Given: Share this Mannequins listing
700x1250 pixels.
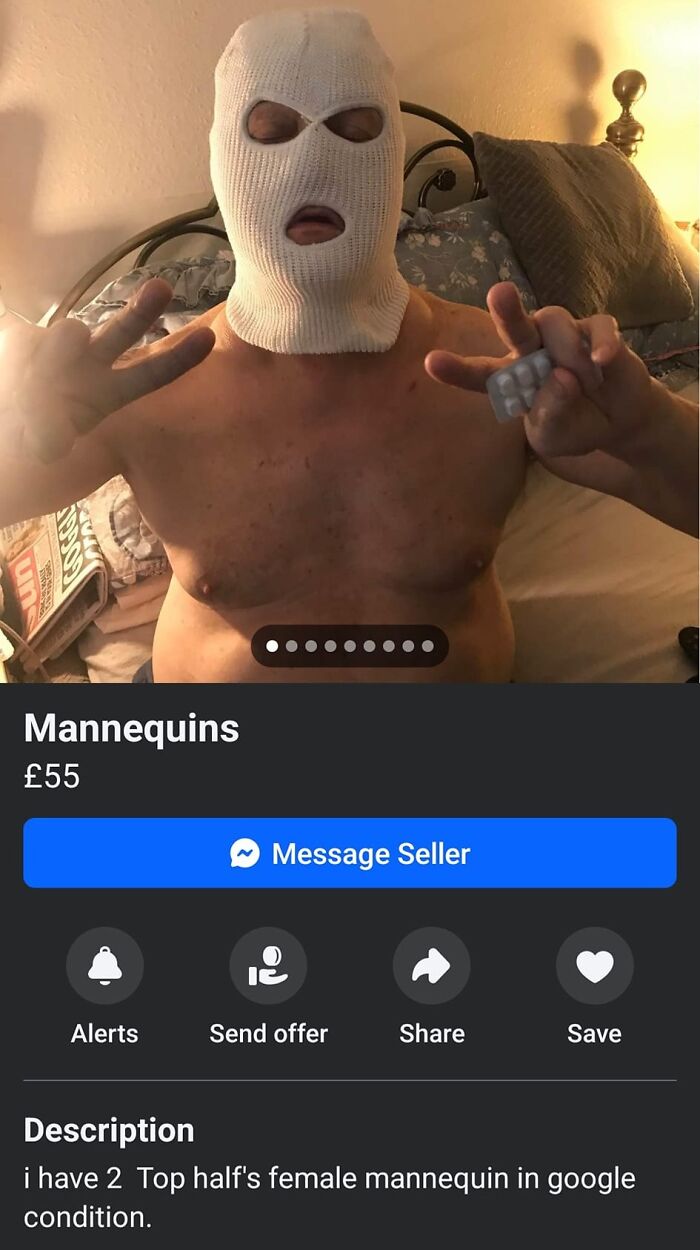Looking at the screenshot, I should [431, 965].
